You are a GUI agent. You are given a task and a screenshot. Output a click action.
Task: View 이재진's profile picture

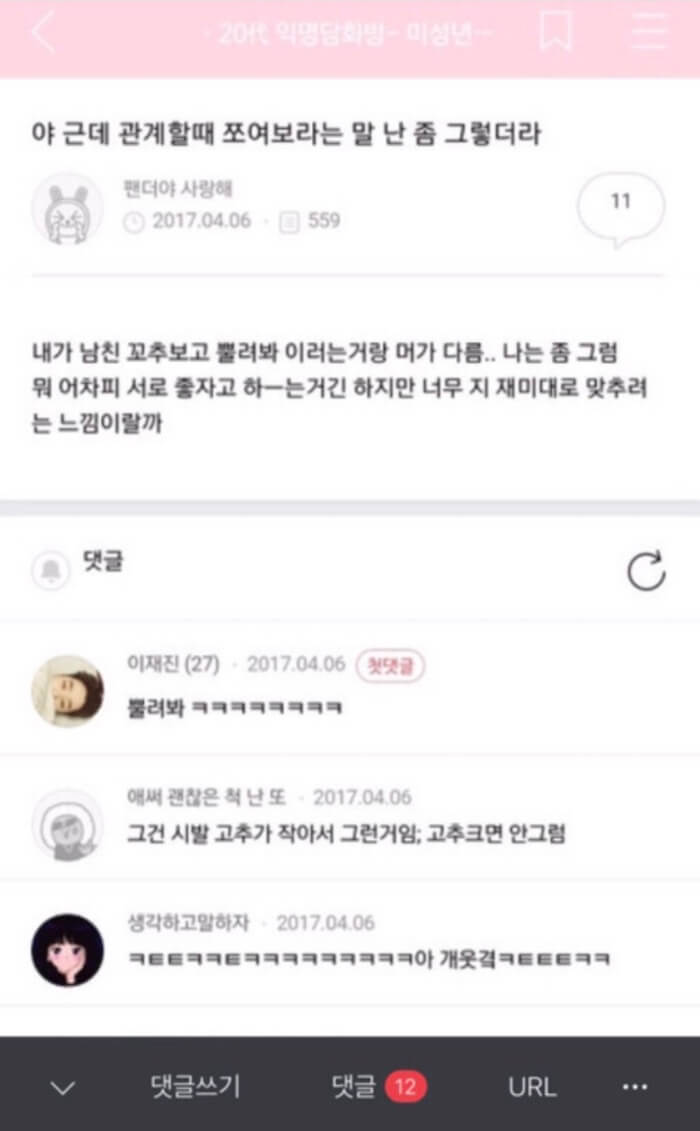(x=66, y=690)
